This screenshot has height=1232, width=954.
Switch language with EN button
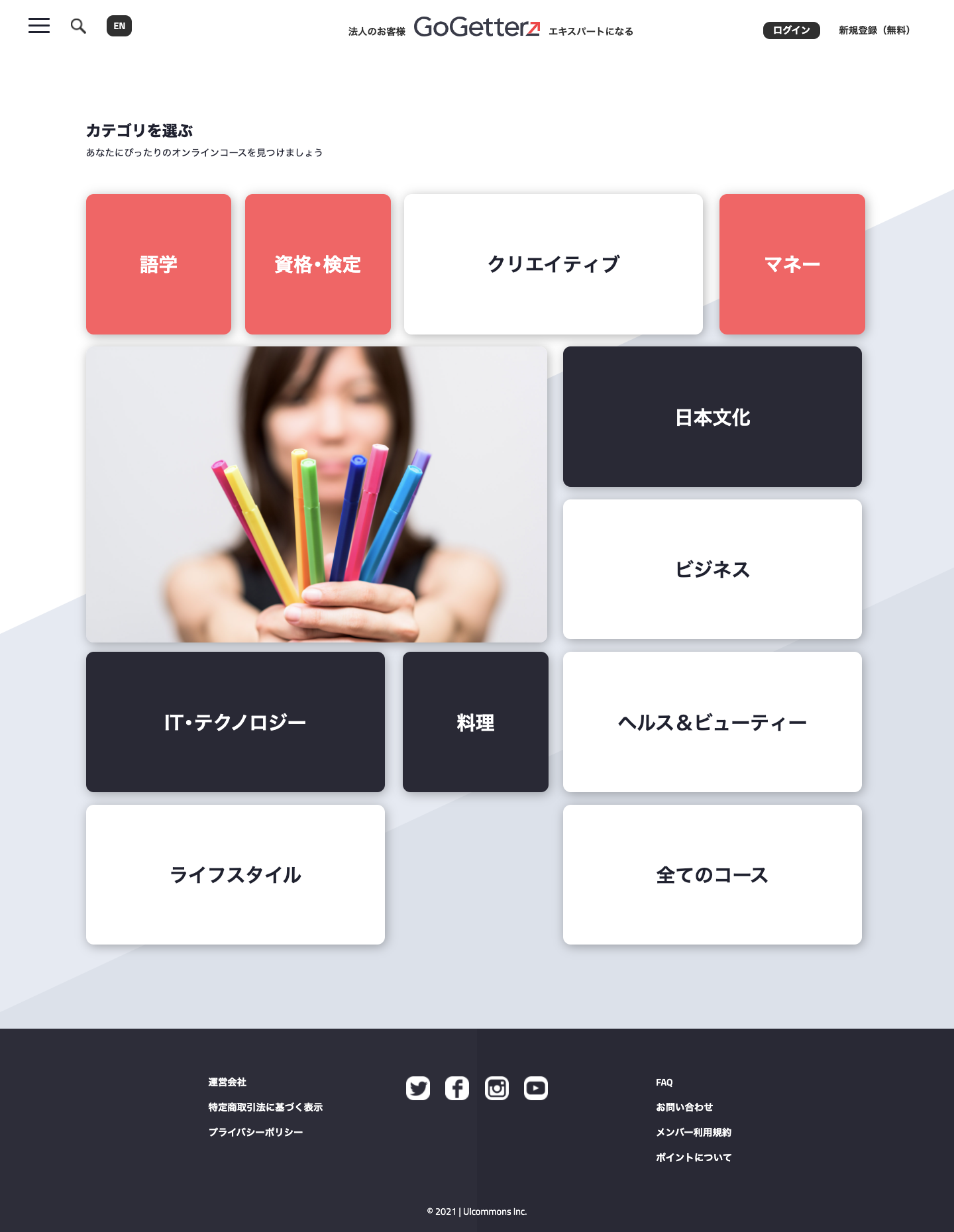coord(119,26)
